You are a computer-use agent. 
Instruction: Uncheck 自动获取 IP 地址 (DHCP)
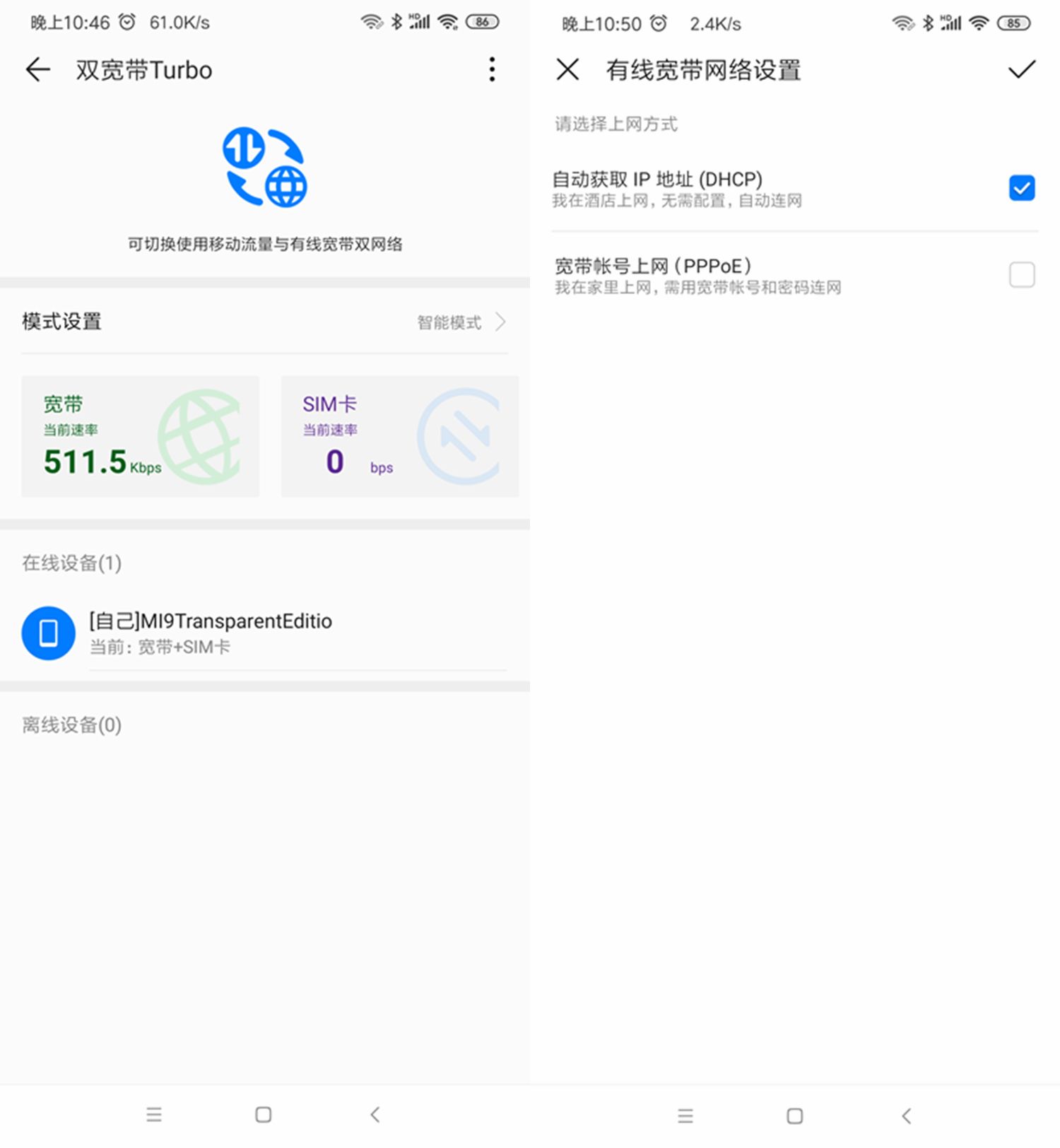click(x=1021, y=188)
